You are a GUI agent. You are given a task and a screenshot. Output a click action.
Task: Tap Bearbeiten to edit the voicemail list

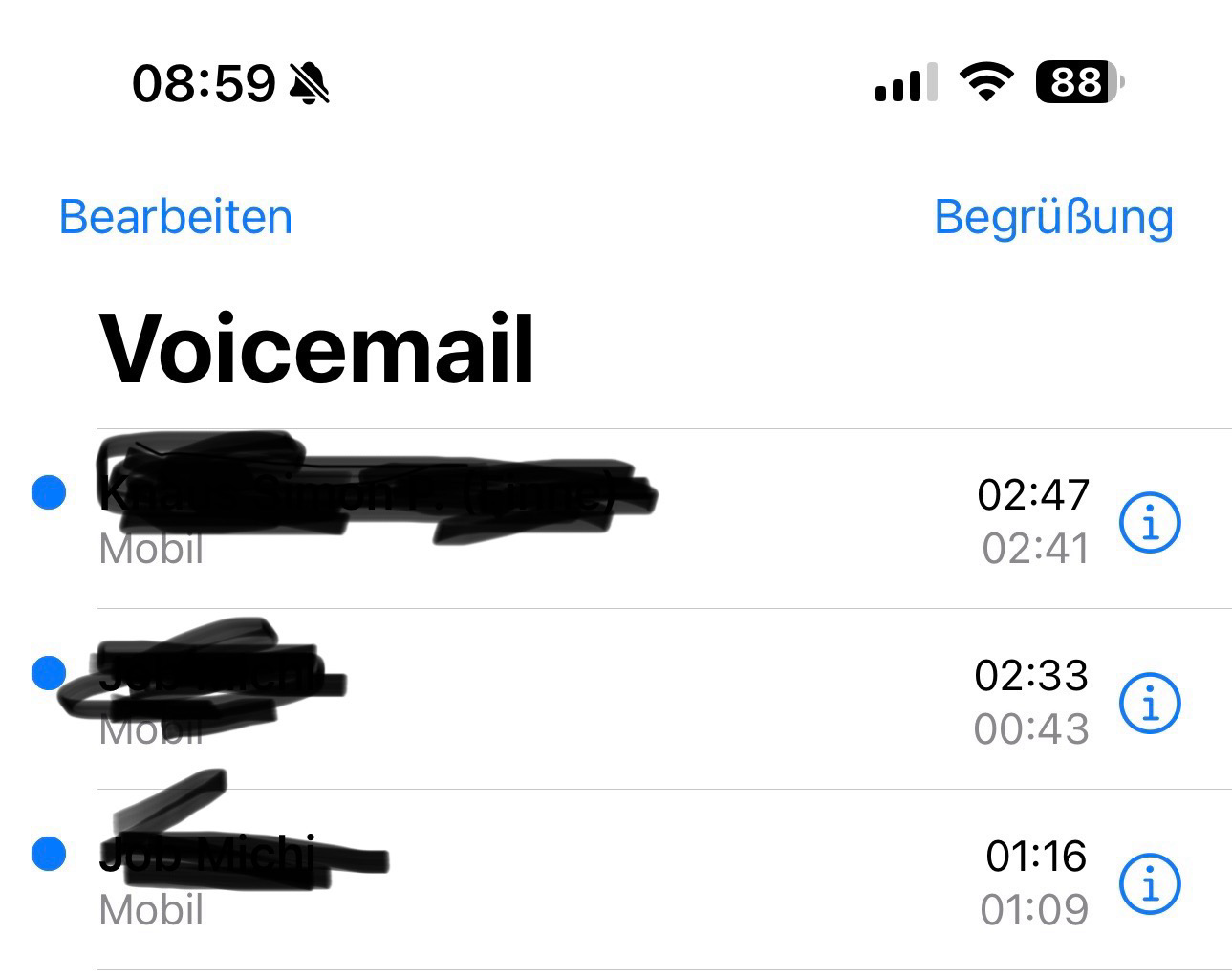[175, 216]
